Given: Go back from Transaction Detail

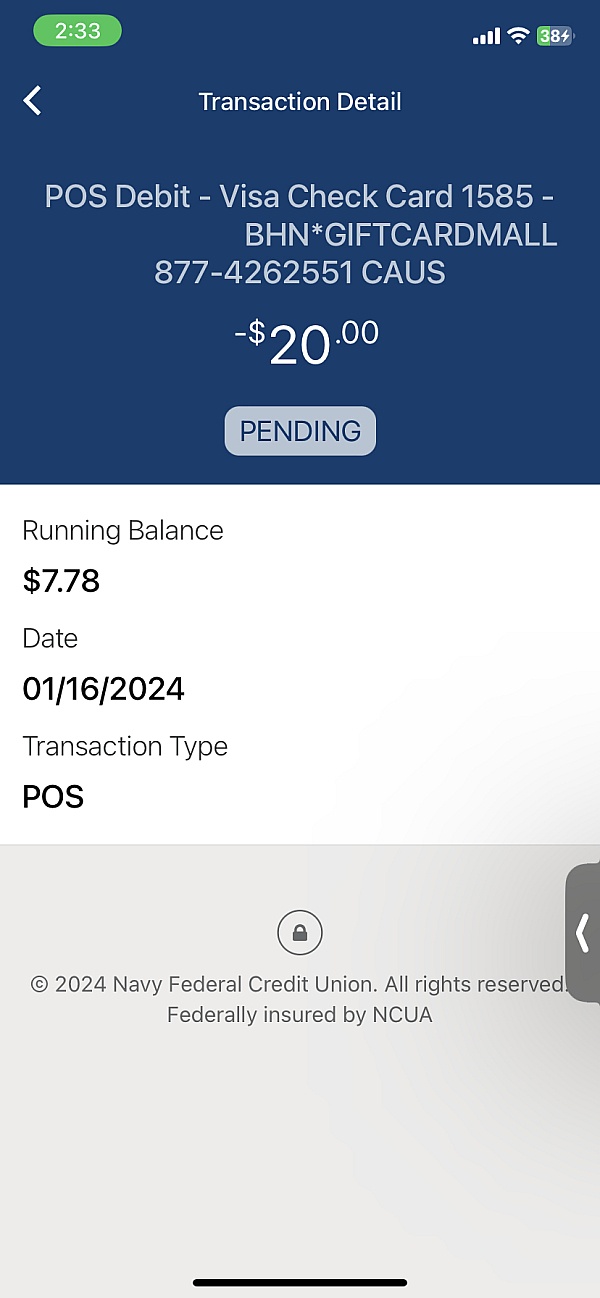Looking at the screenshot, I should pyautogui.click(x=33, y=101).
